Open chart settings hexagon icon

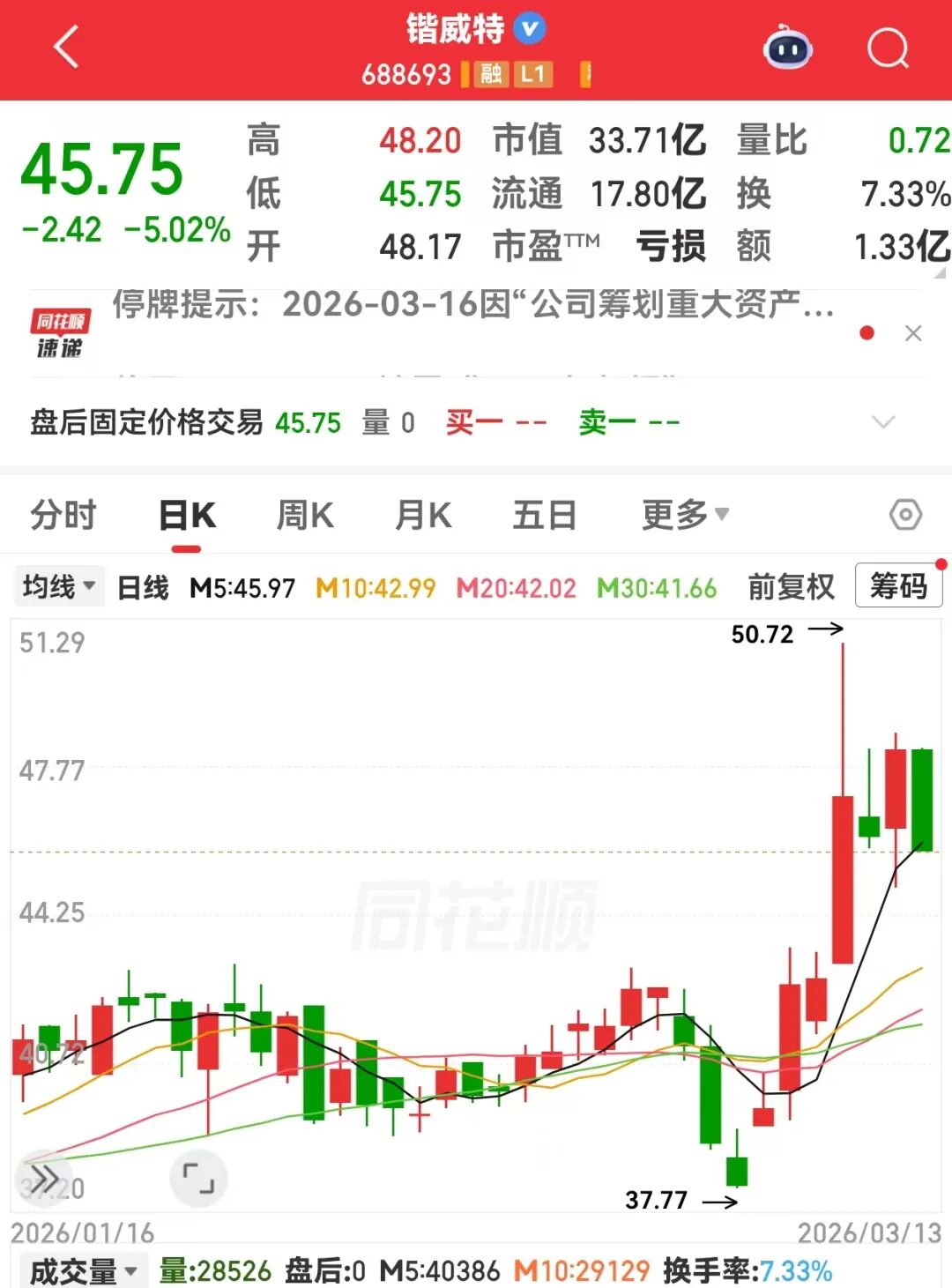coord(905,515)
